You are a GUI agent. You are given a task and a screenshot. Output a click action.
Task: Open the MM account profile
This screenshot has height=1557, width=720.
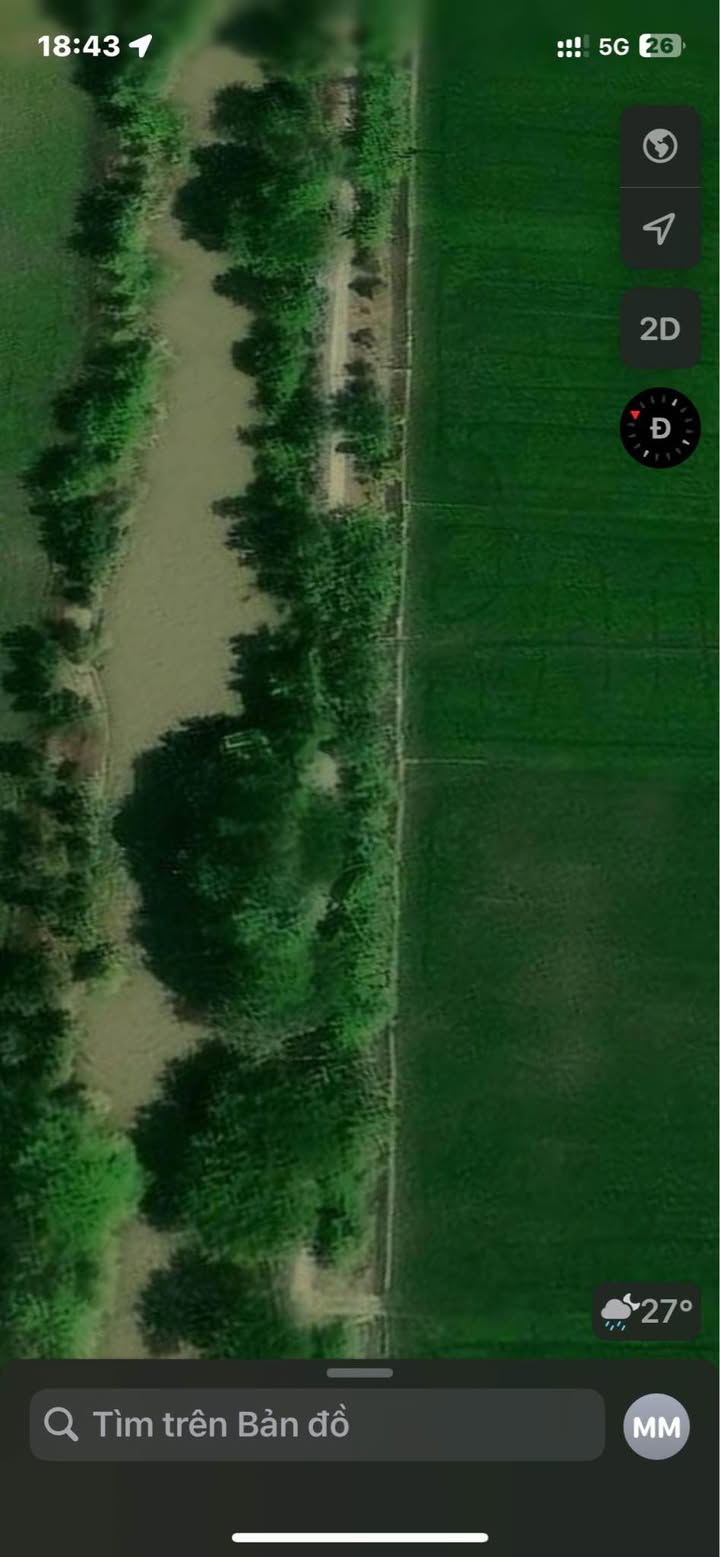(x=657, y=1426)
